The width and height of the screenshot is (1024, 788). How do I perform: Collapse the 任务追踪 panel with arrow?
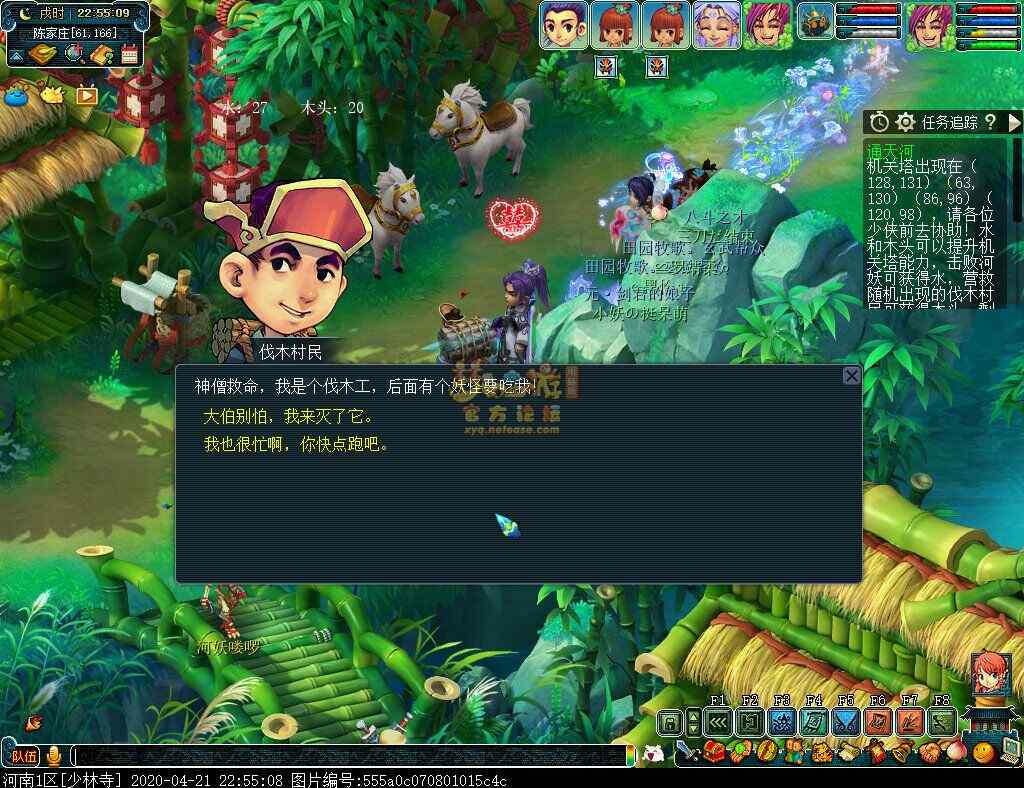pos(1013,122)
